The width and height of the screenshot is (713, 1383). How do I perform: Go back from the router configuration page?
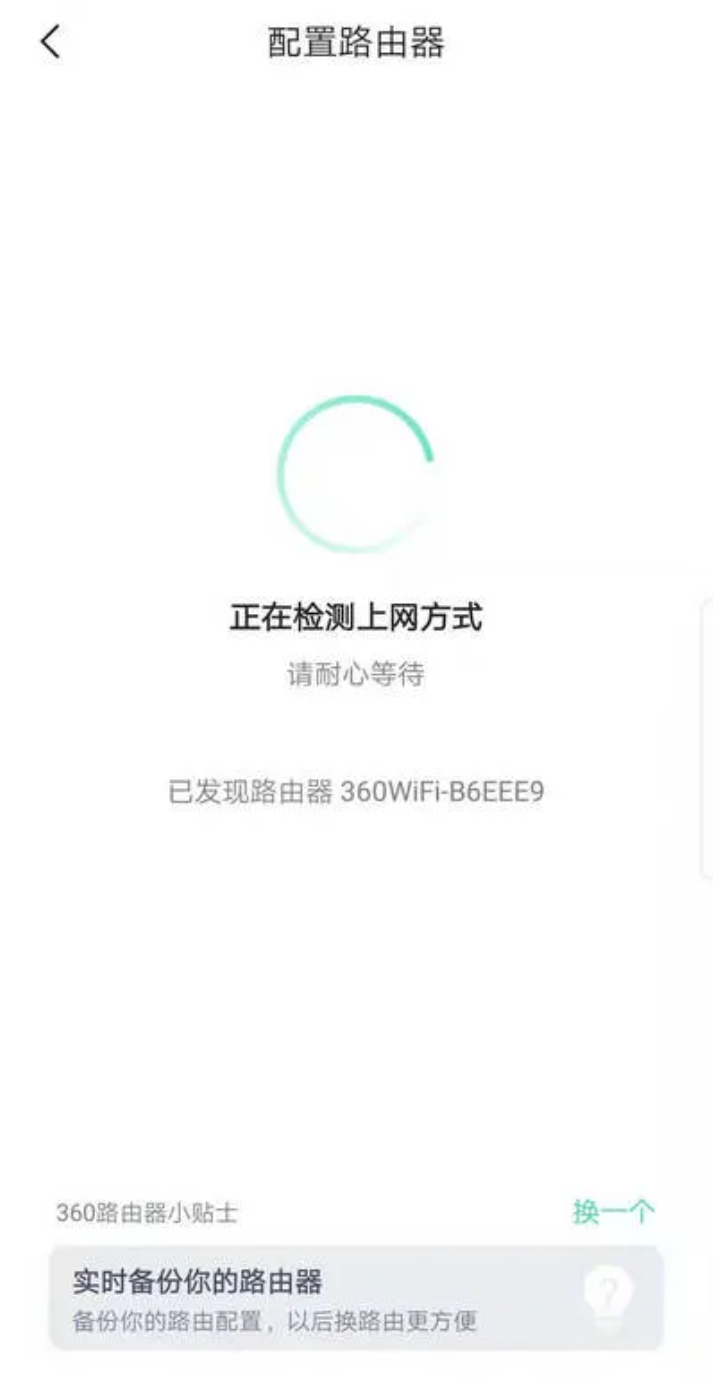(x=50, y=42)
